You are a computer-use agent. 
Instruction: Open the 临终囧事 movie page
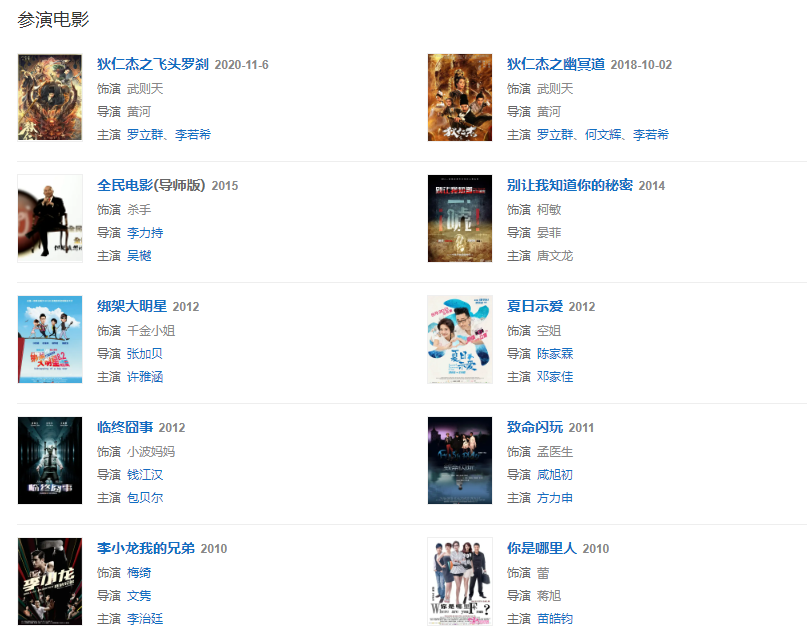click(x=125, y=428)
